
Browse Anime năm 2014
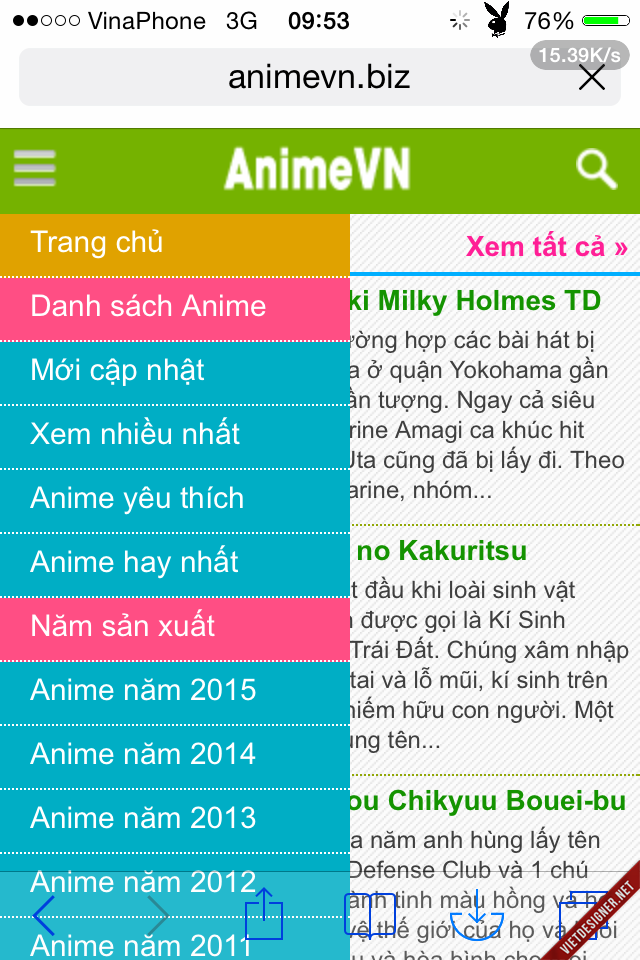pyautogui.click(x=175, y=755)
